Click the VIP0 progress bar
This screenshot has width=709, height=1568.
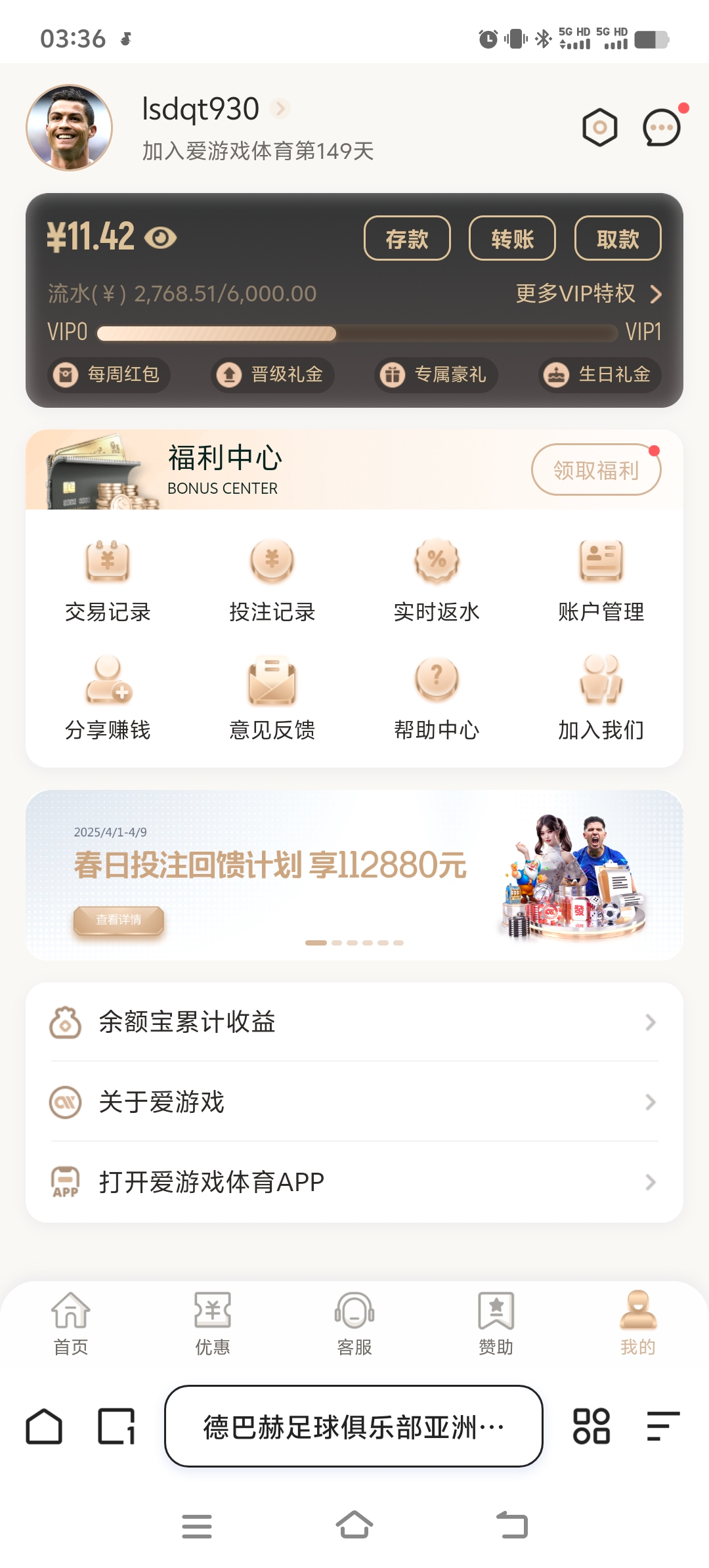point(354,332)
